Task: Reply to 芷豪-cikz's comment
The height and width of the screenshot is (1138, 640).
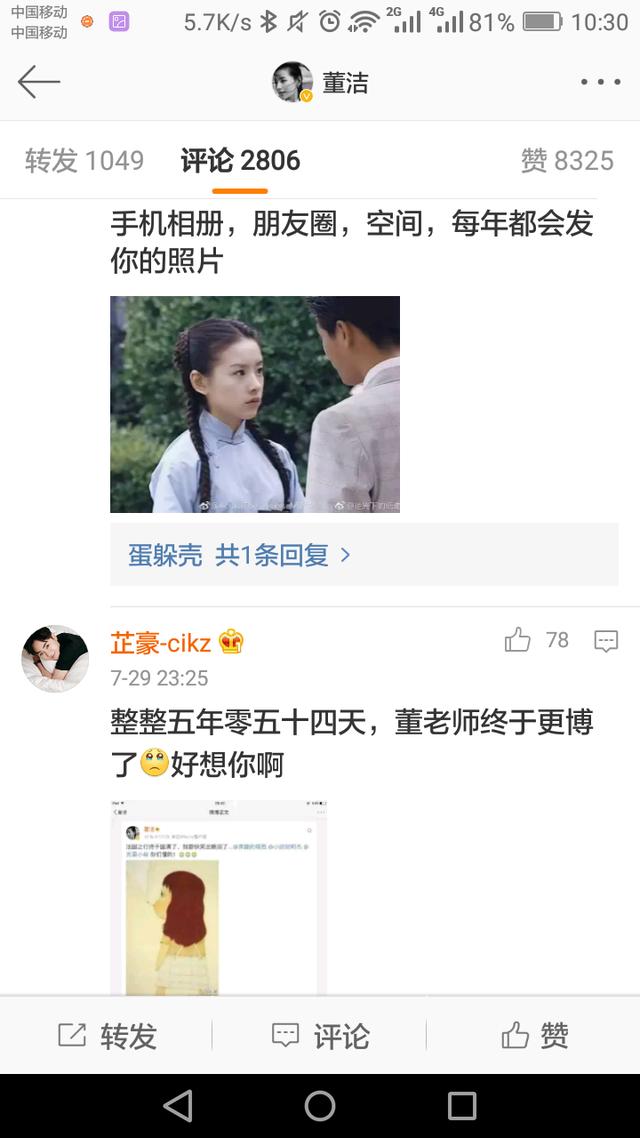Action: (606, 641)
